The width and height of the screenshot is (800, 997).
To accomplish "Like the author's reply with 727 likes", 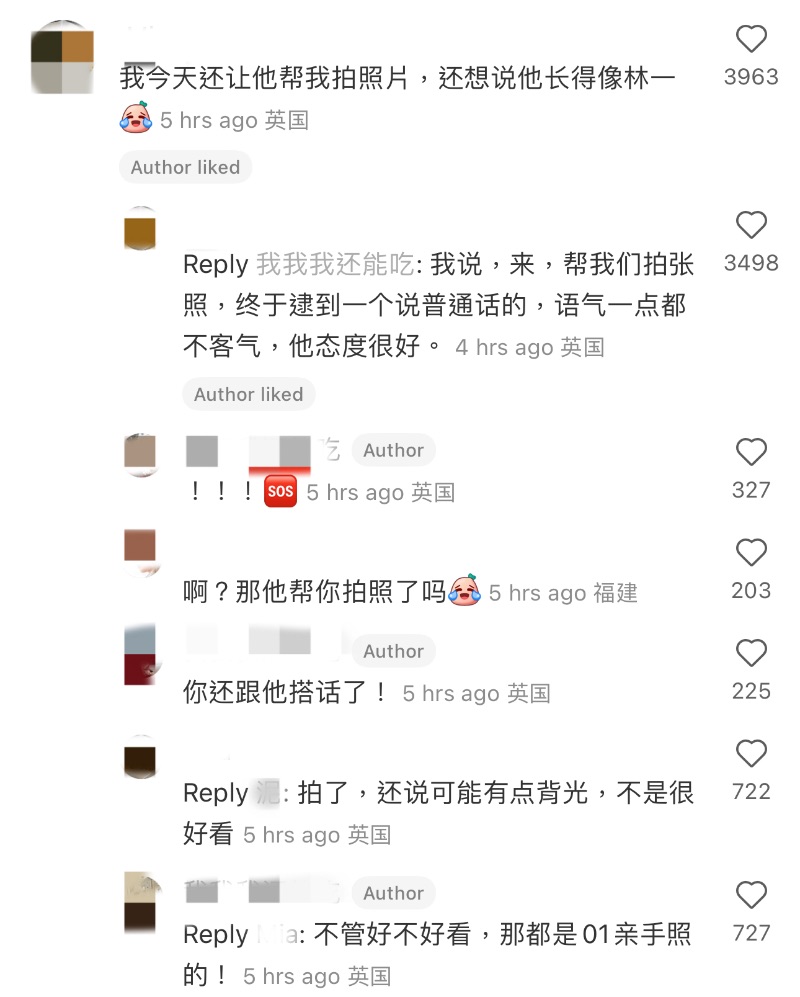I will click(750, 895).
